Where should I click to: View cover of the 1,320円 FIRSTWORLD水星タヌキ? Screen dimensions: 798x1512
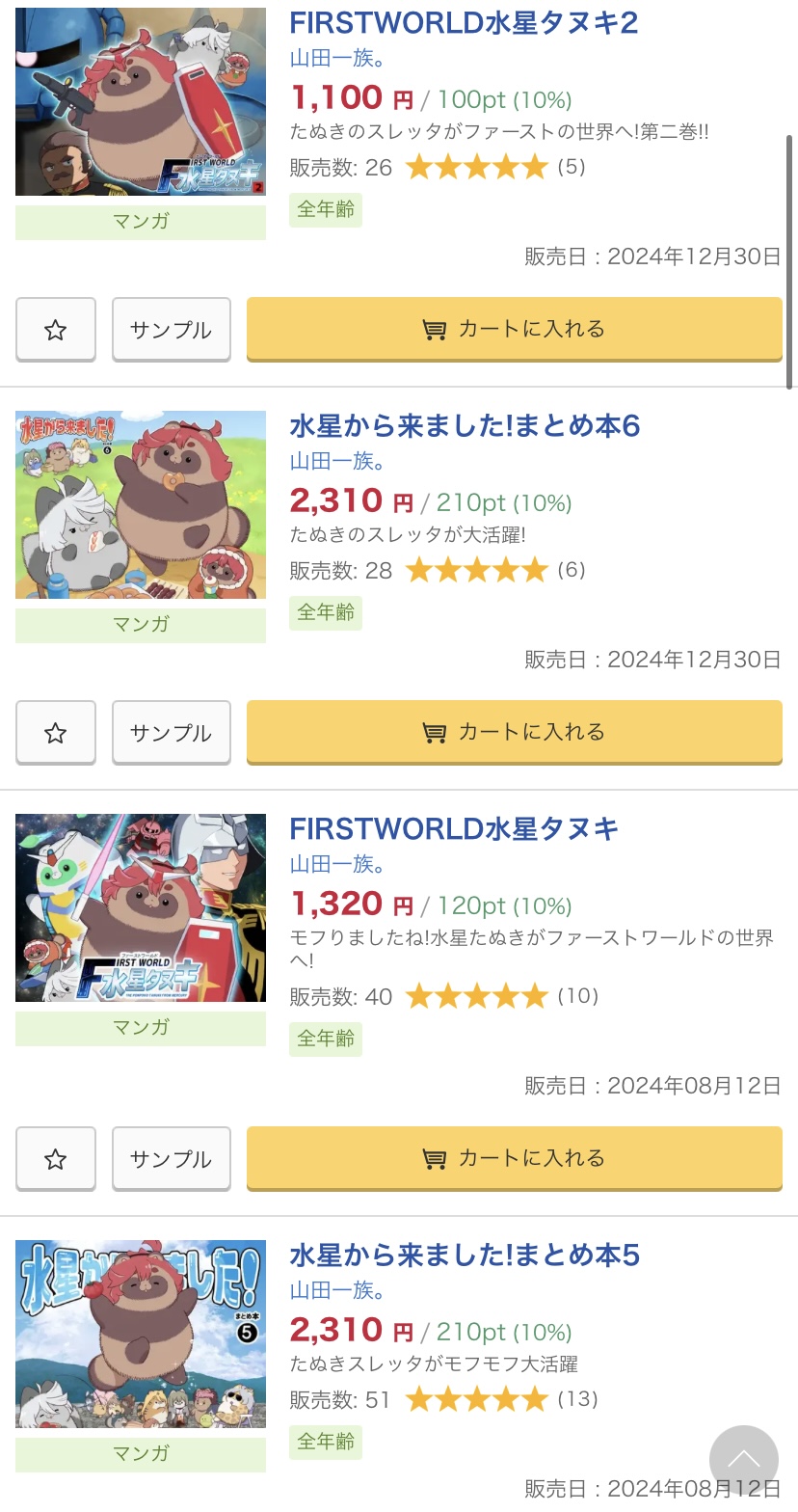(141, 908)
